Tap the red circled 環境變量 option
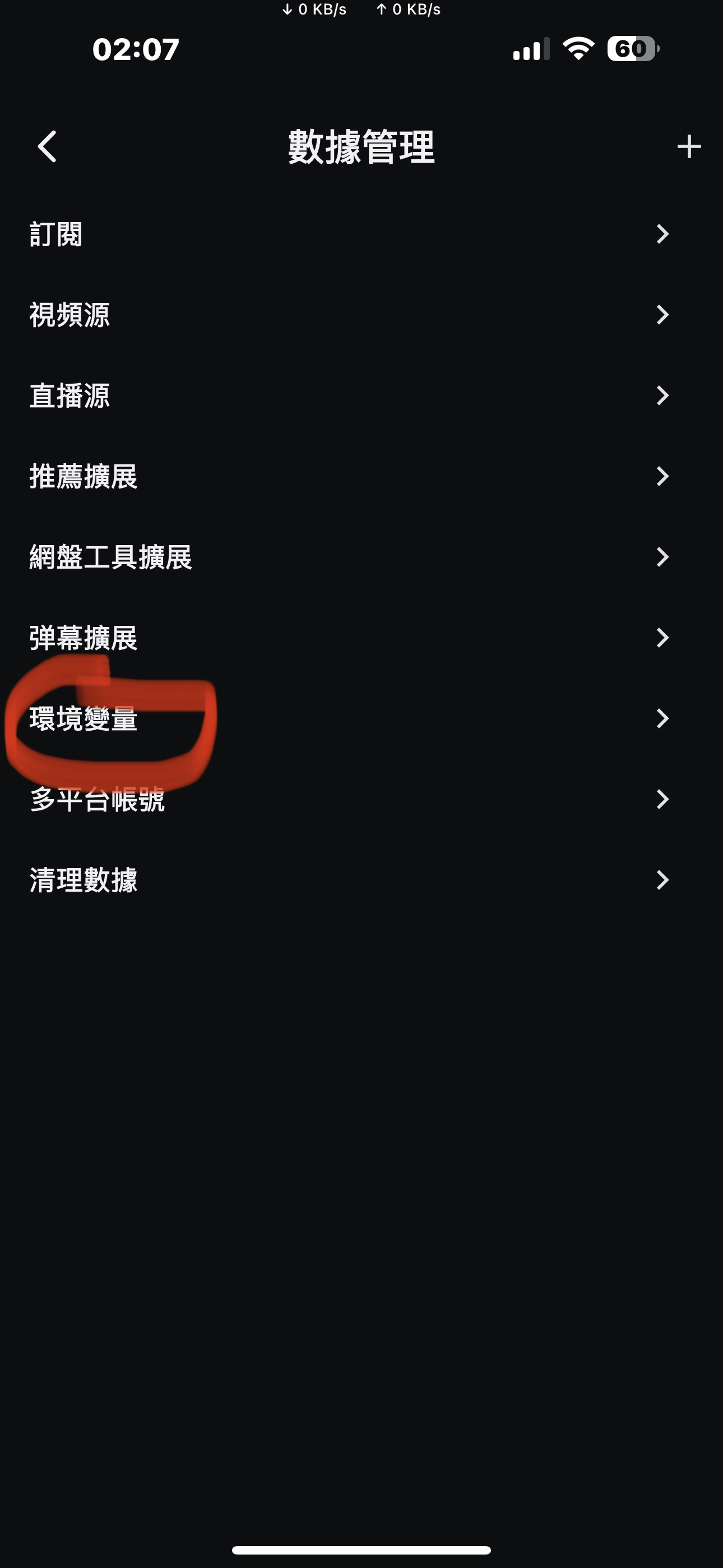Image resolution: width=723 pixels, height=1568 pixels. 83,720
